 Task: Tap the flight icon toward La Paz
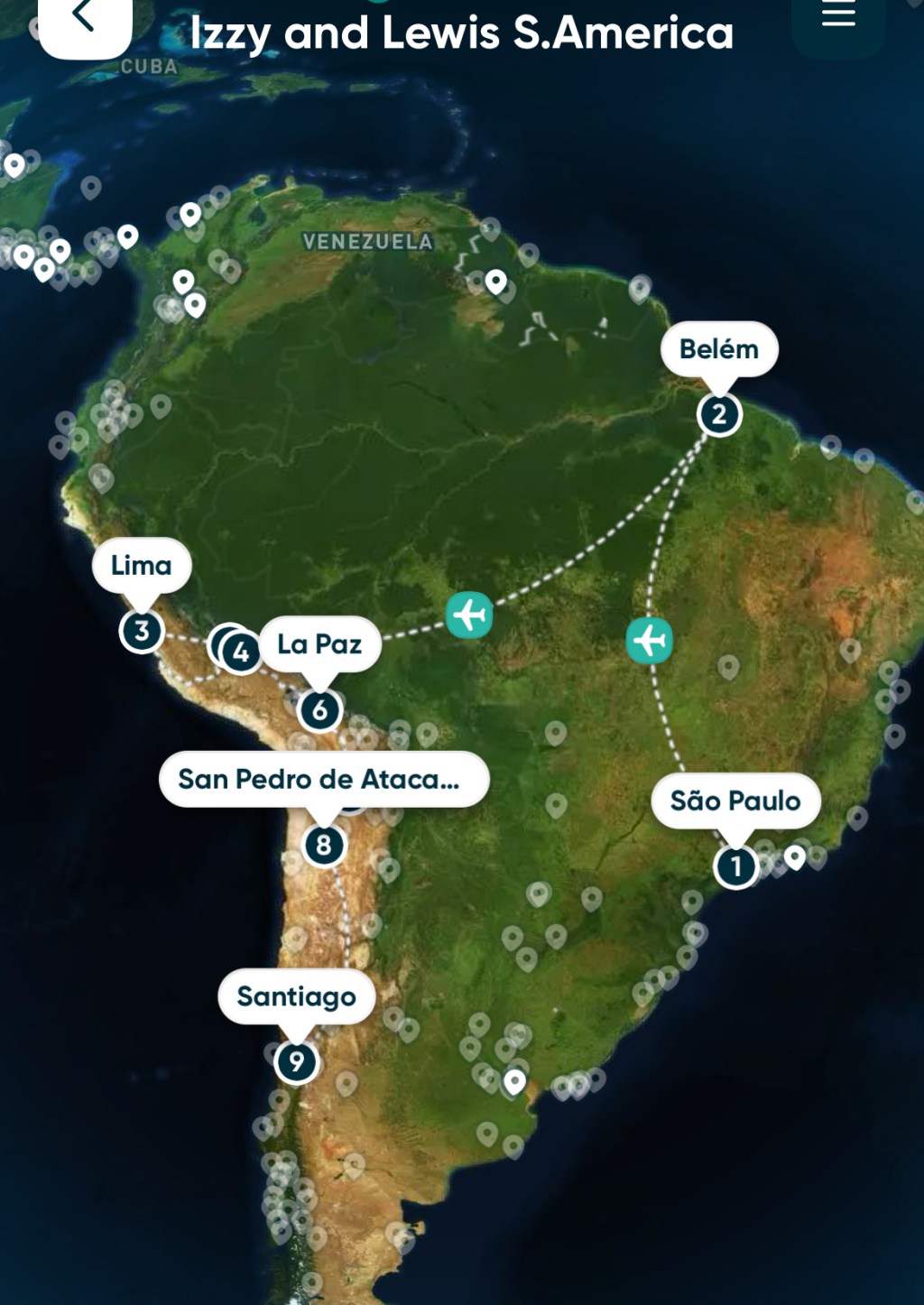[469, 615]
